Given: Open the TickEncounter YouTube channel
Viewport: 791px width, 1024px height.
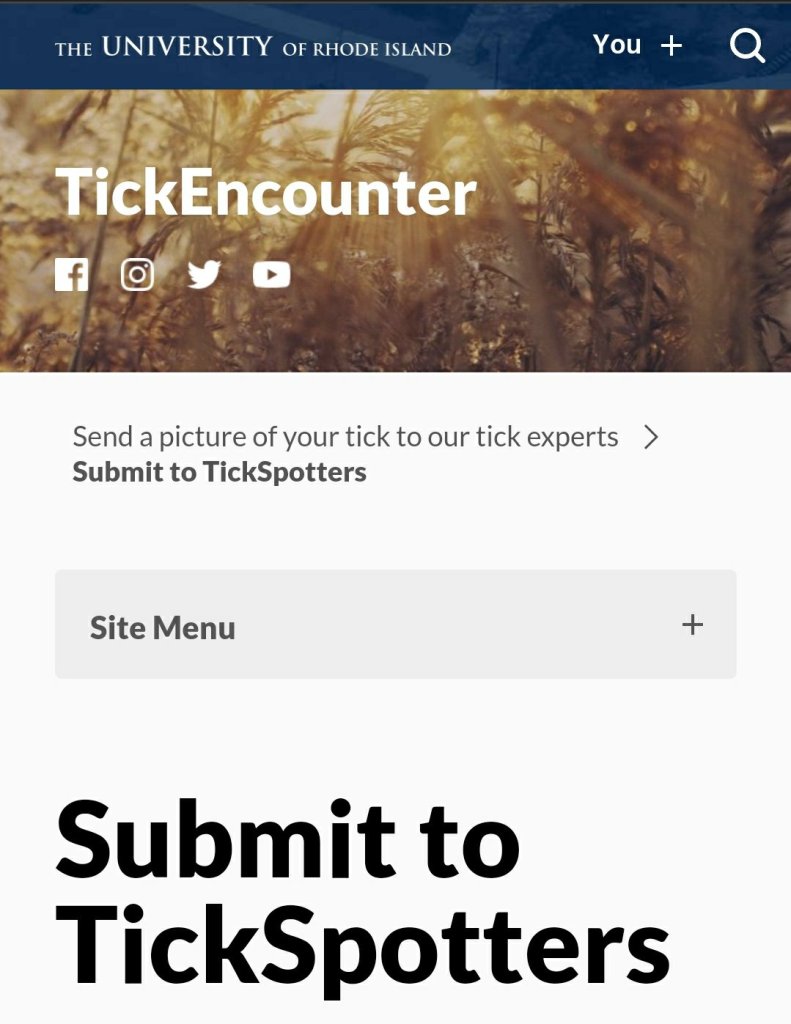Looking at the screenshot, I should click(x=271, y=274).
